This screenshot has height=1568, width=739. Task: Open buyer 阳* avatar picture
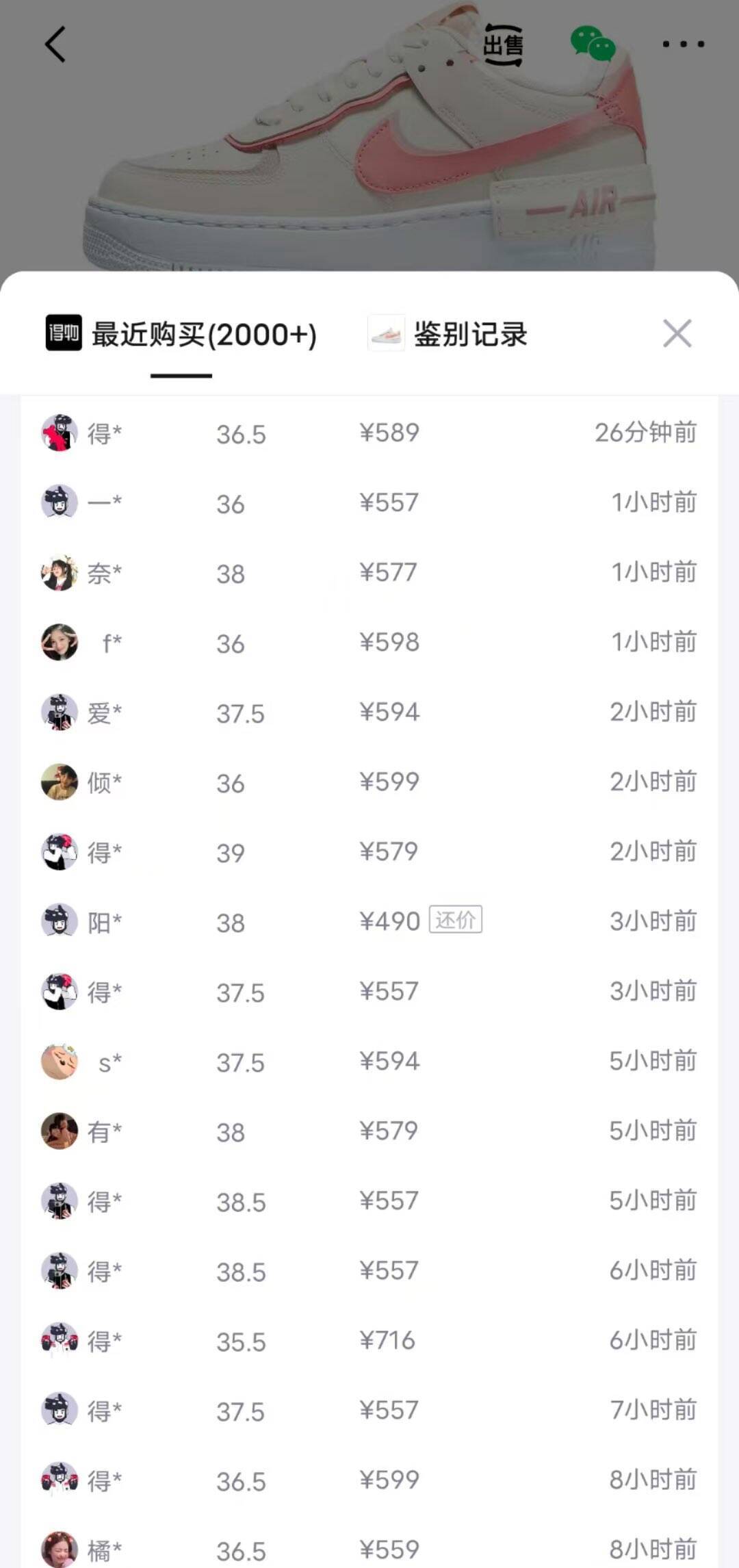60,922
